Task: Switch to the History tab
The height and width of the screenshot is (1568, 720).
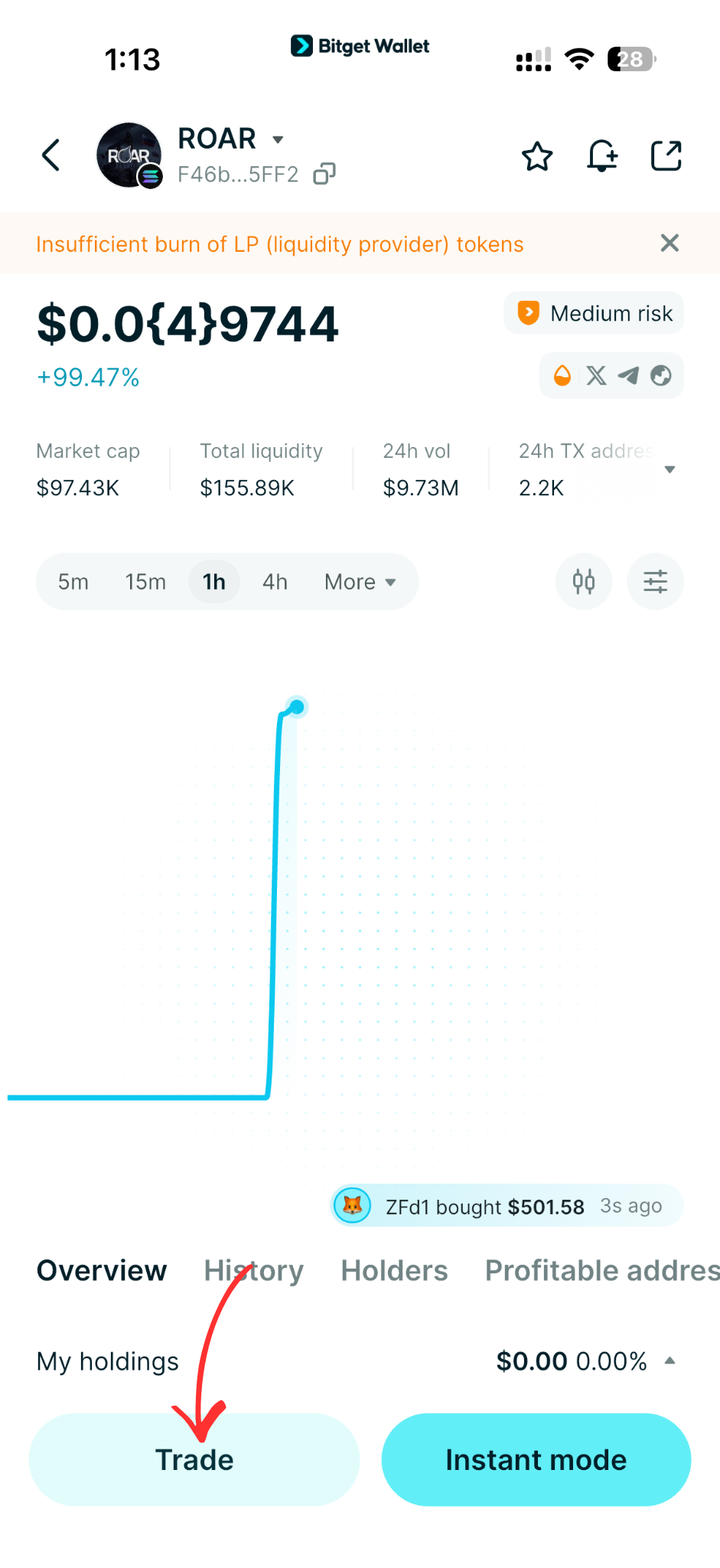Action: click(x=253, y=1270)
